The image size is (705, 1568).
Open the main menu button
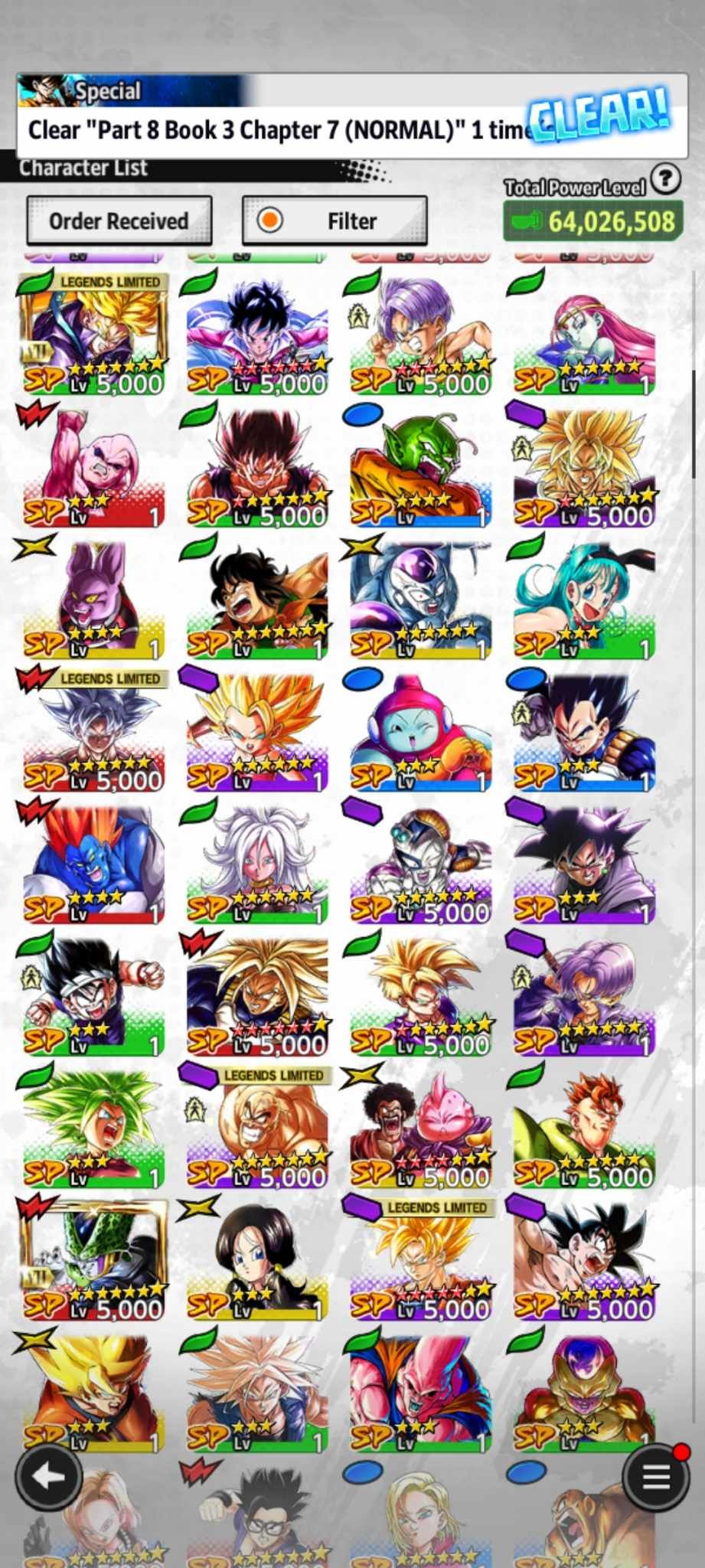(654, 1477)
